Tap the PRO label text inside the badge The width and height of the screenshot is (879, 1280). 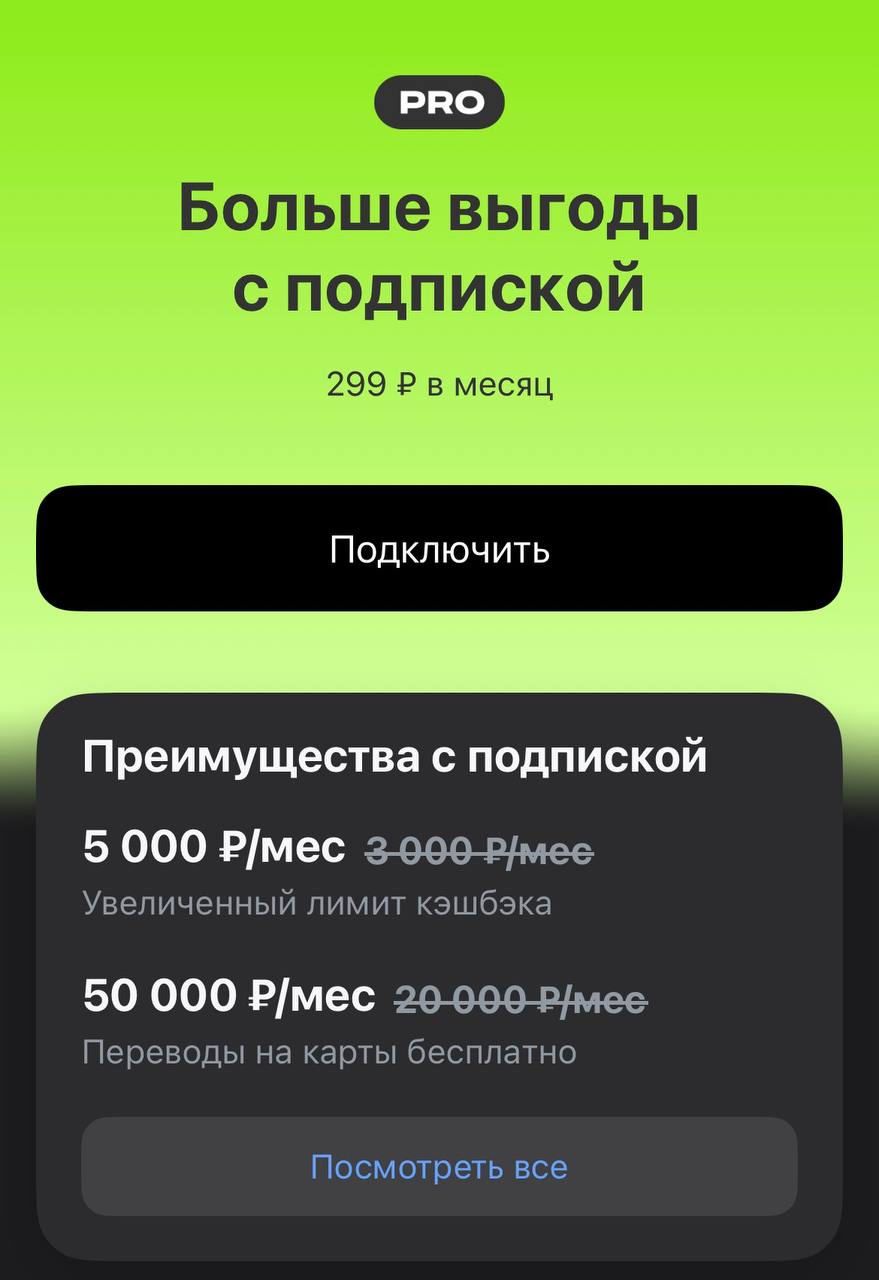point(440,101)
